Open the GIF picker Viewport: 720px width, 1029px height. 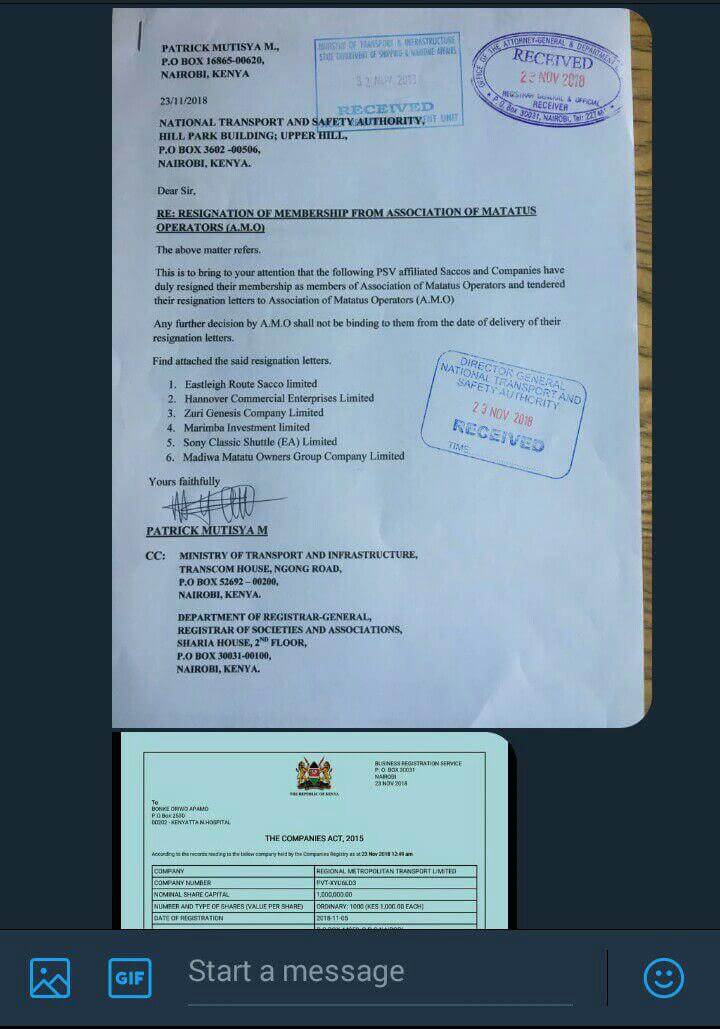[130, 977]
